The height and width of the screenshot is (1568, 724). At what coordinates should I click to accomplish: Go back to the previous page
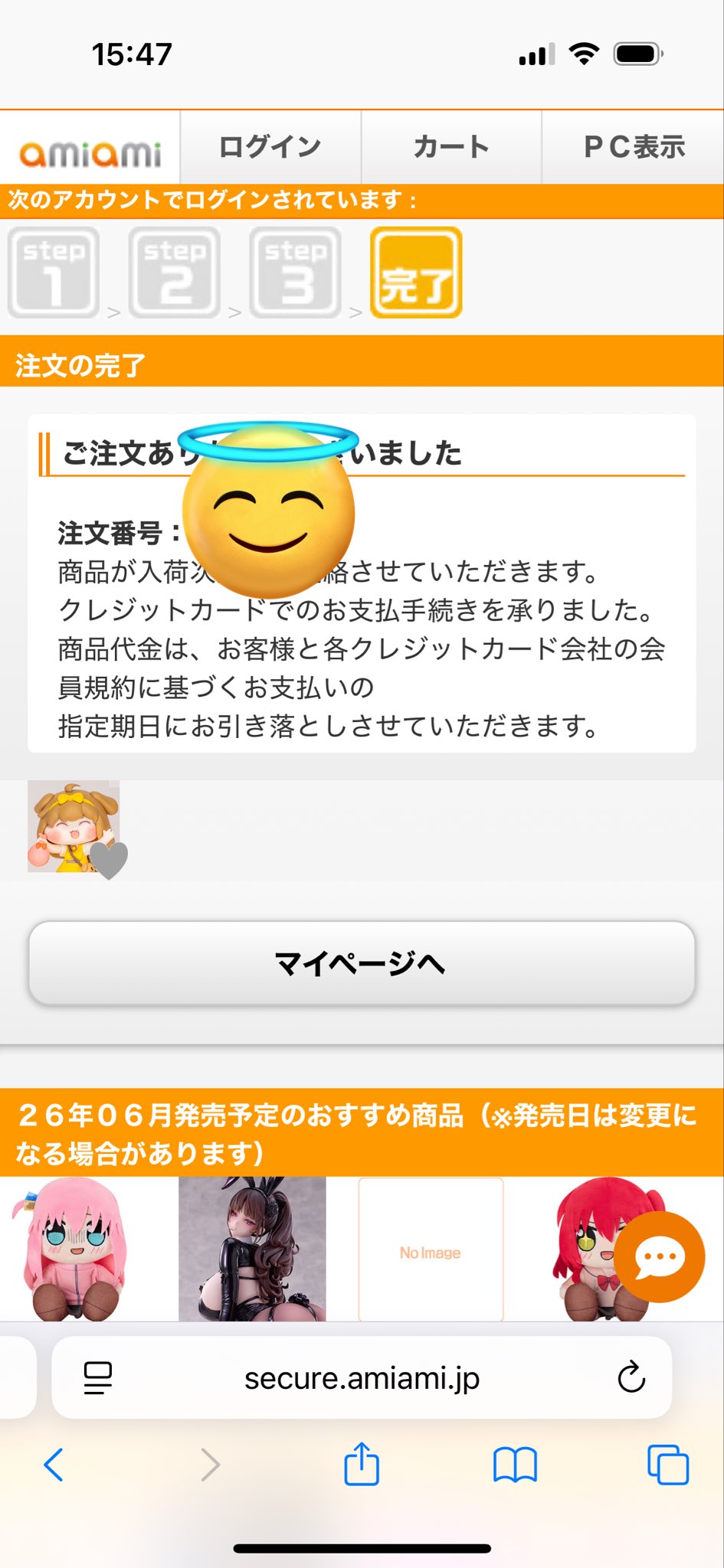[54, 1465]
